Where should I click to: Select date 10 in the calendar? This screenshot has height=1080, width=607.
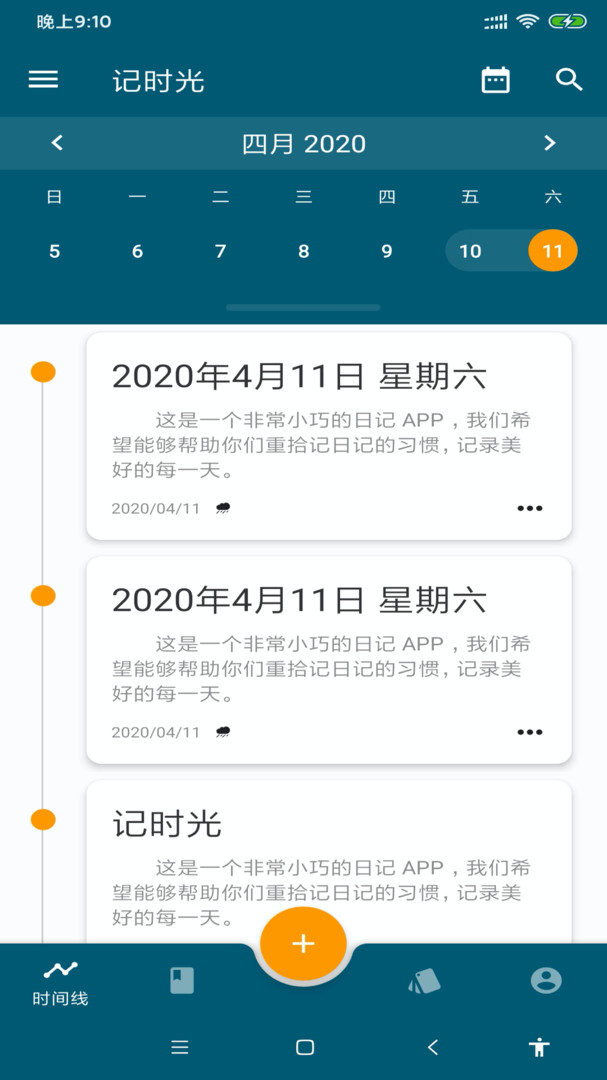point(470,251)
